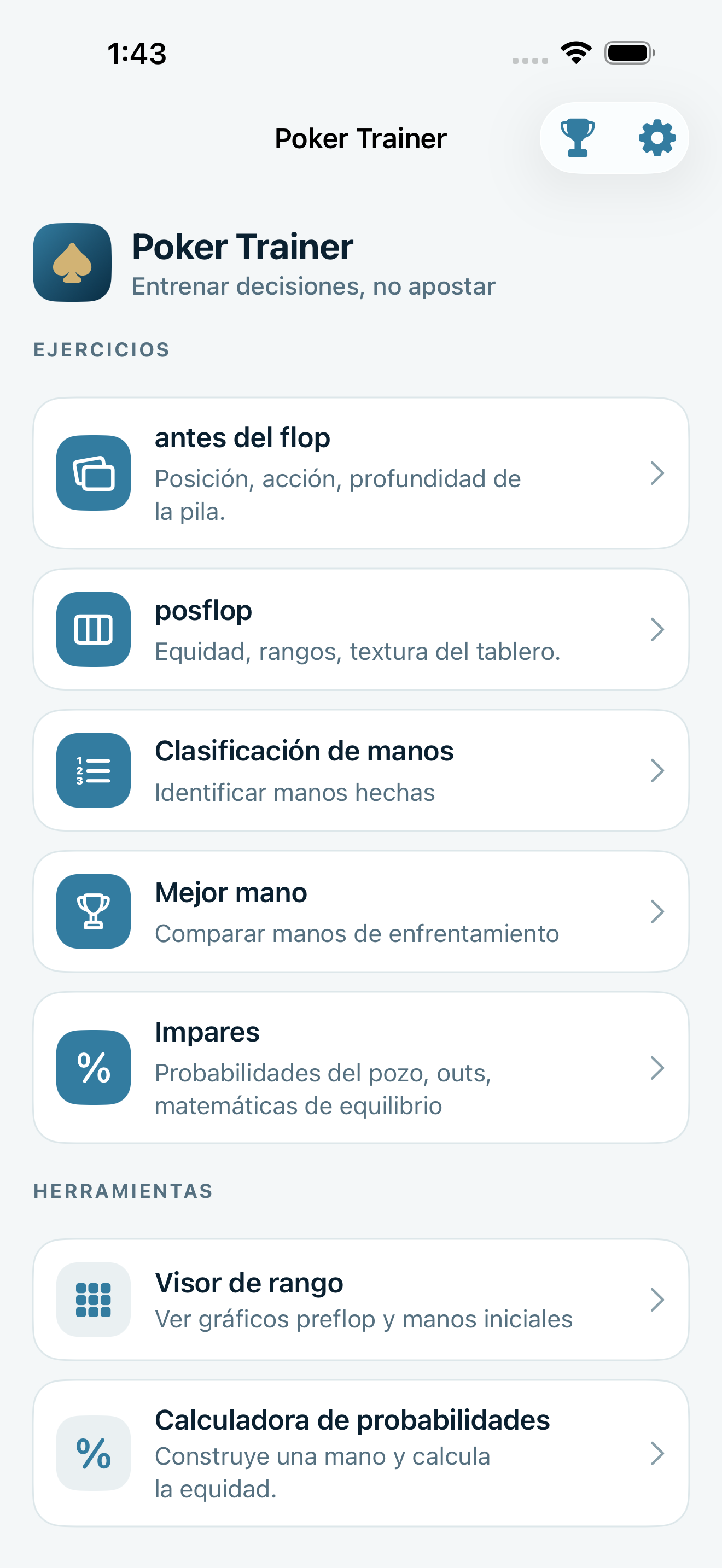Start the Mejor mano exercise
The height and width of the screenshot is (1568, 722).
361,911
